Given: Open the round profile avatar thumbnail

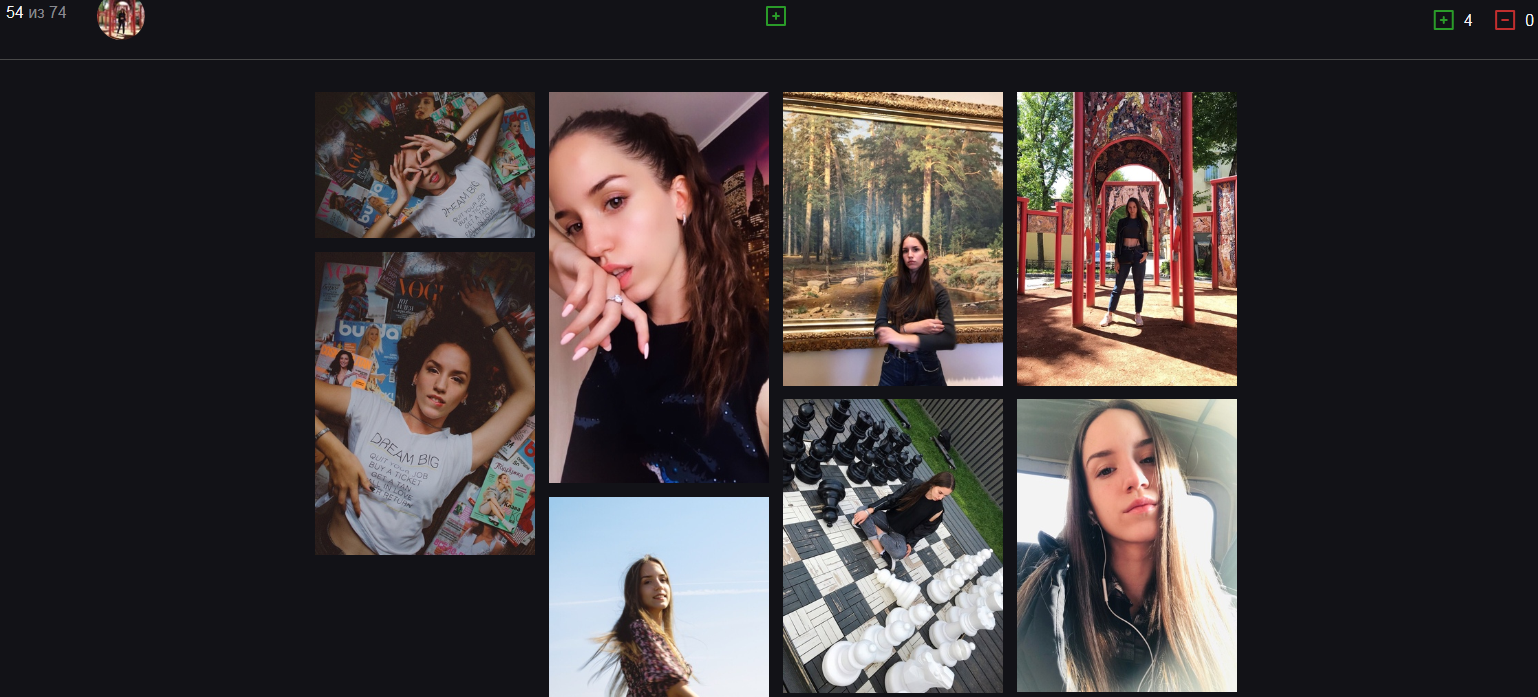Looking at the screenshot, I should [121, 17].
